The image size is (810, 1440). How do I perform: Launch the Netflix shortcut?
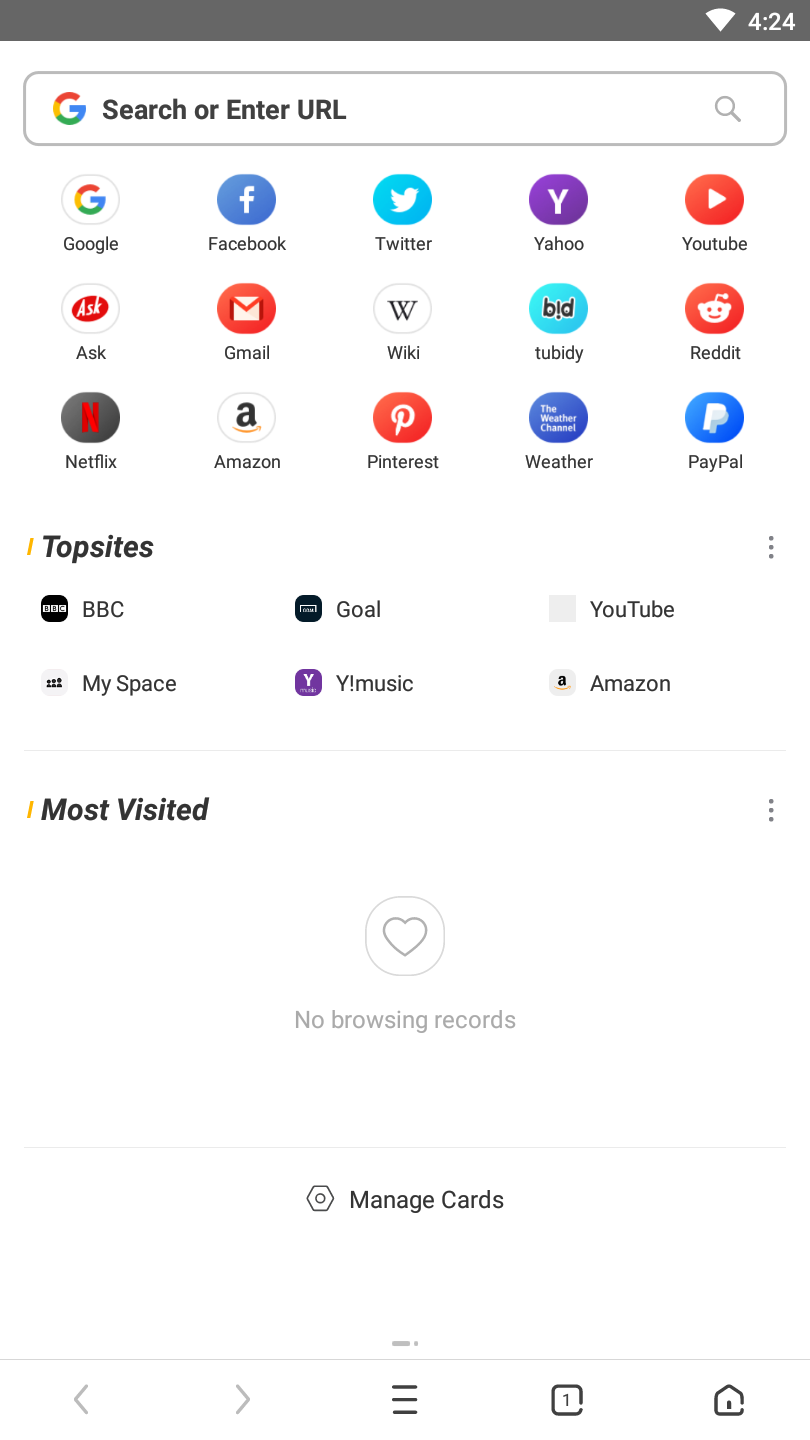[91, 432]
